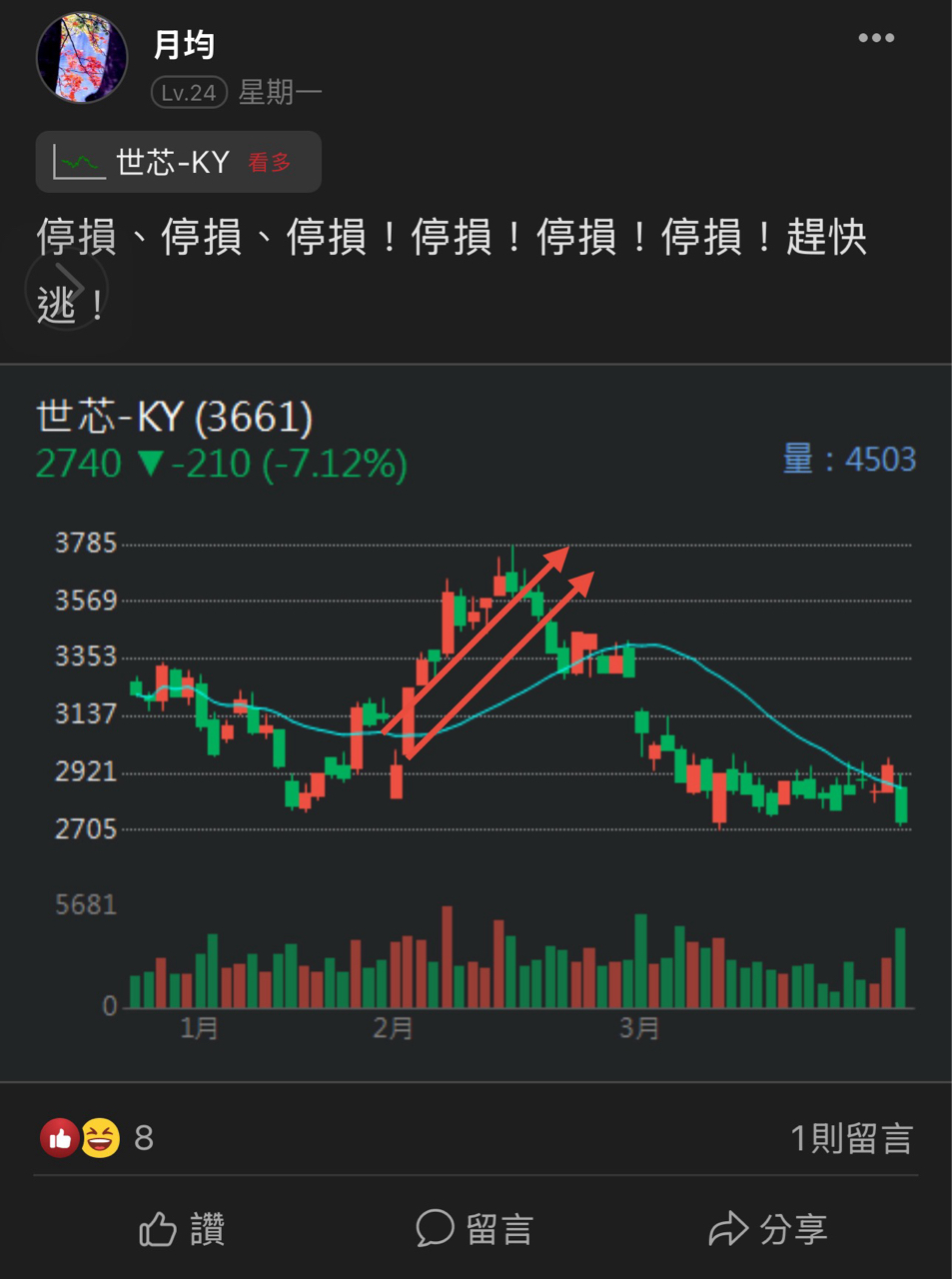Tap 留言 to comment on this post
Viewport: 952px width, 1279px height.
[476, 1228]
